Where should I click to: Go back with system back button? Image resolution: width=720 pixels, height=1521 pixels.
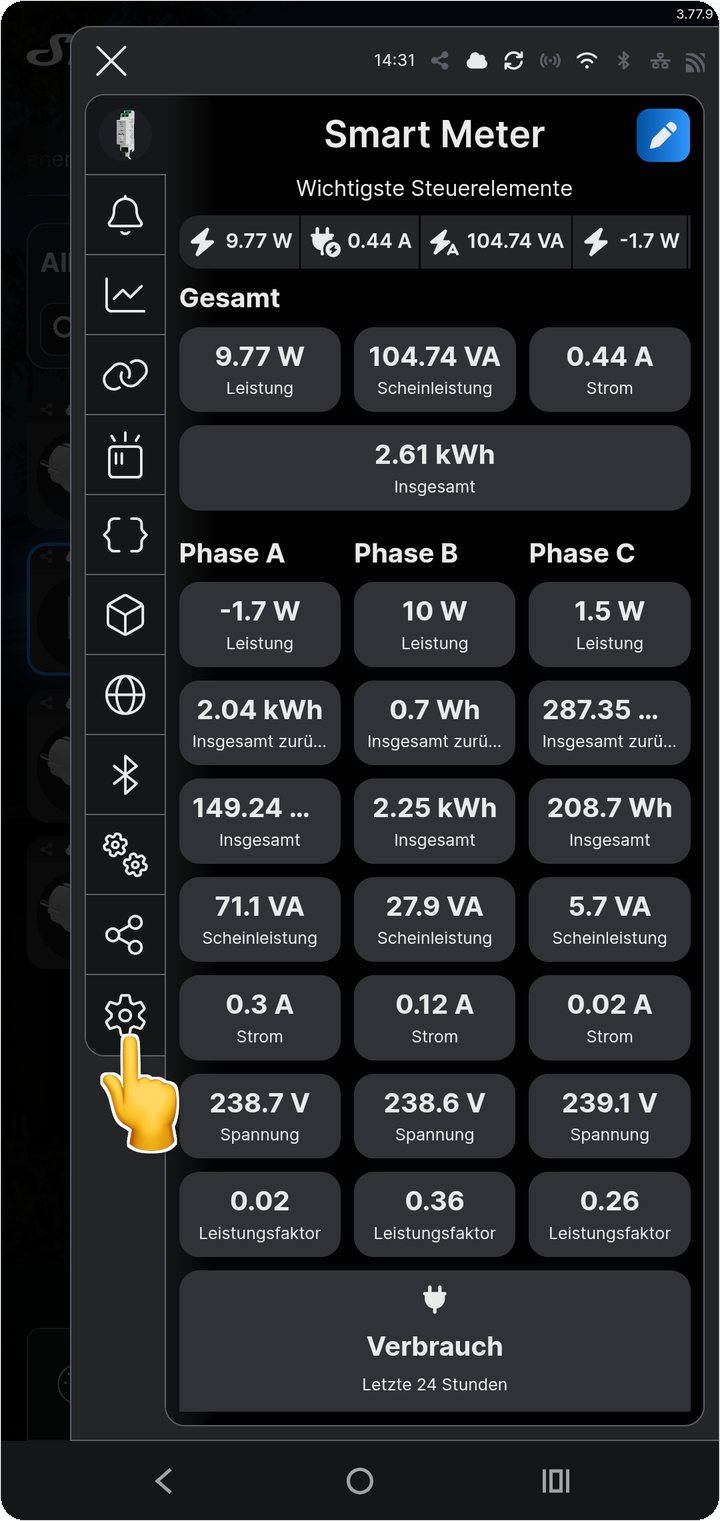coord(164,1481)
